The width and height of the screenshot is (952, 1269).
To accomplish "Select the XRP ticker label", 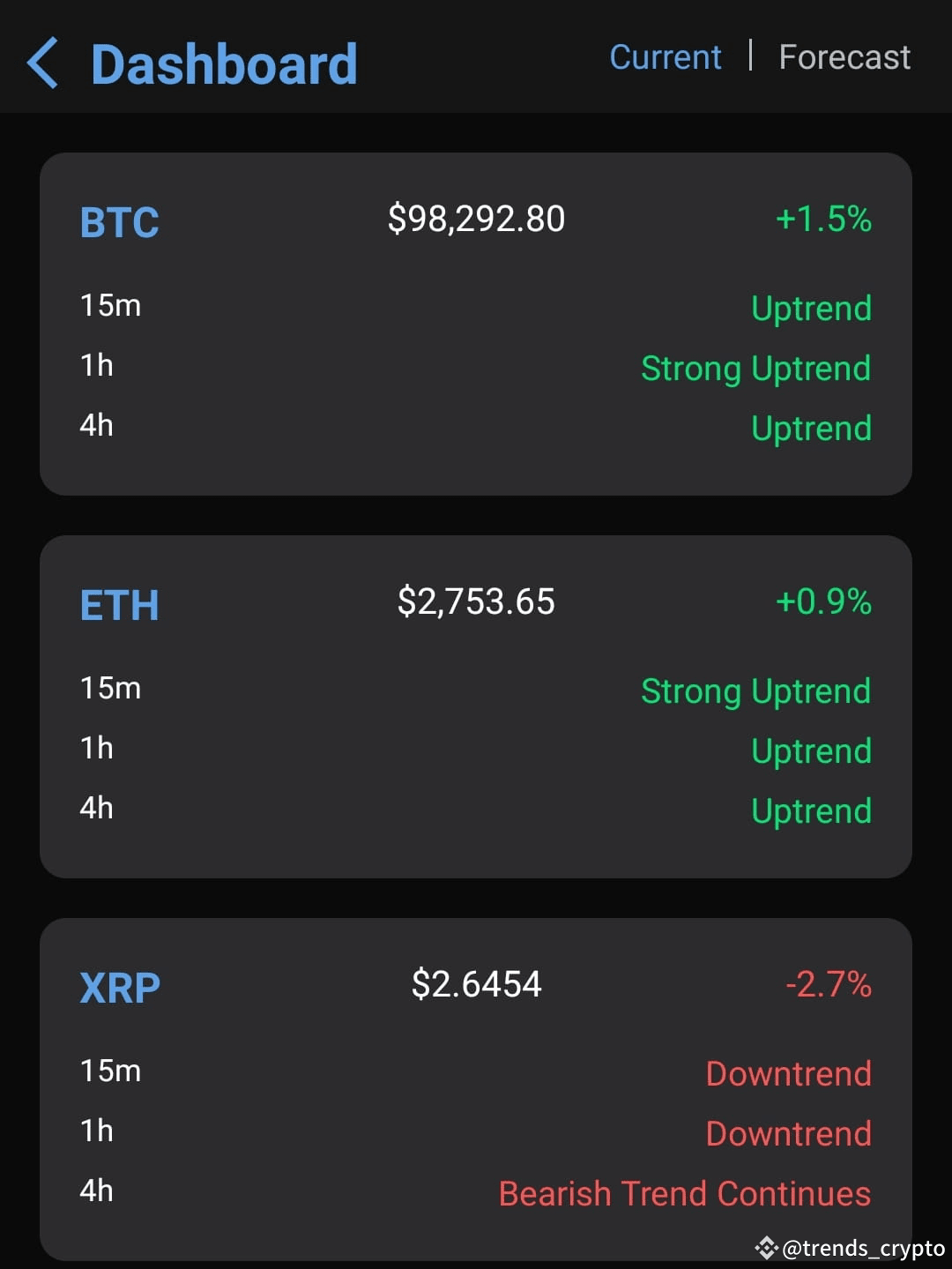I will point(119,987).
